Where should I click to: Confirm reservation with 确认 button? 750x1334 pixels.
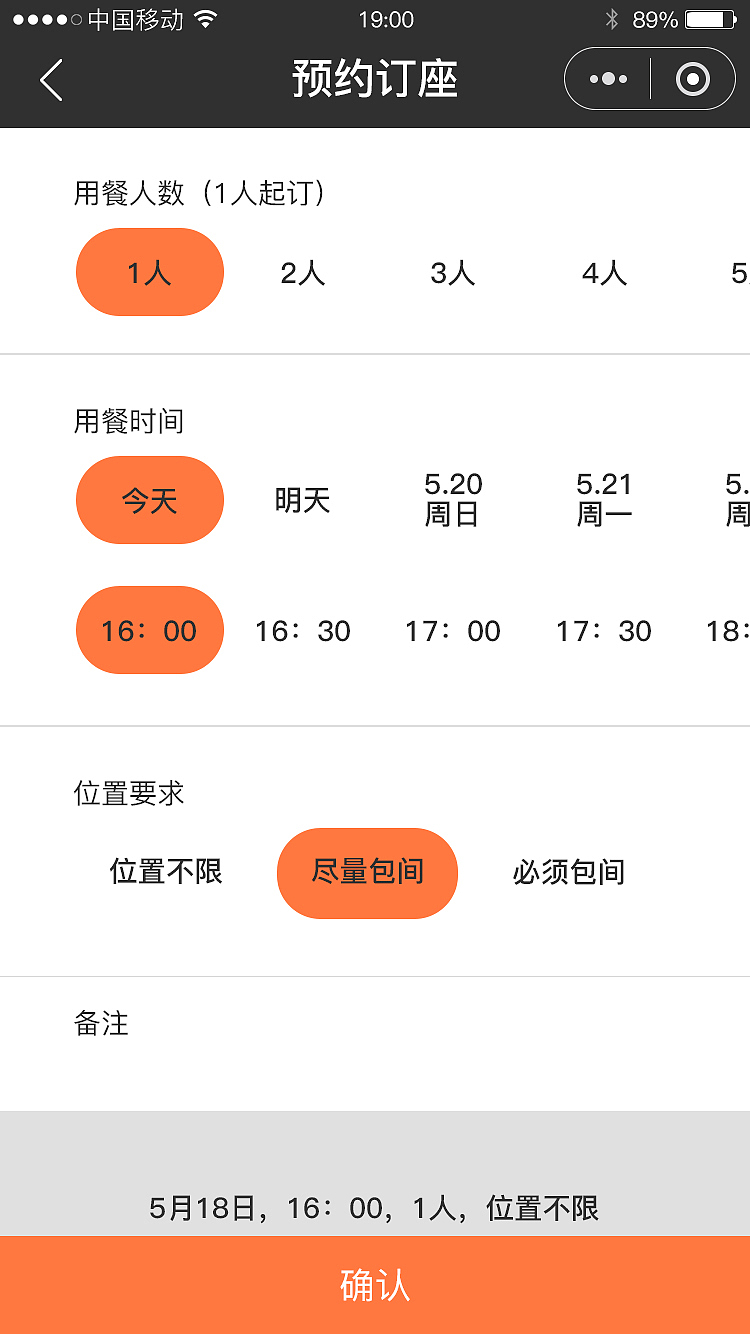pos(375,1285)
